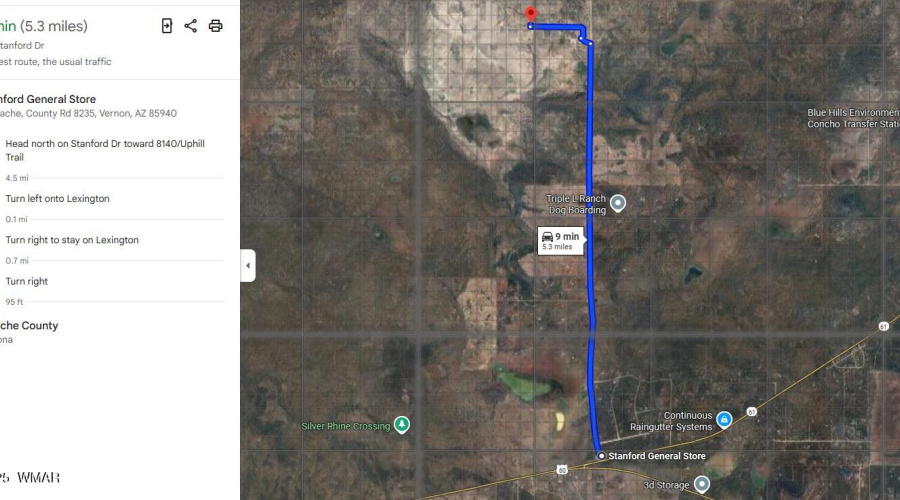Send directions to your phone
900x500 pixels.
click(x=167, y=26)
